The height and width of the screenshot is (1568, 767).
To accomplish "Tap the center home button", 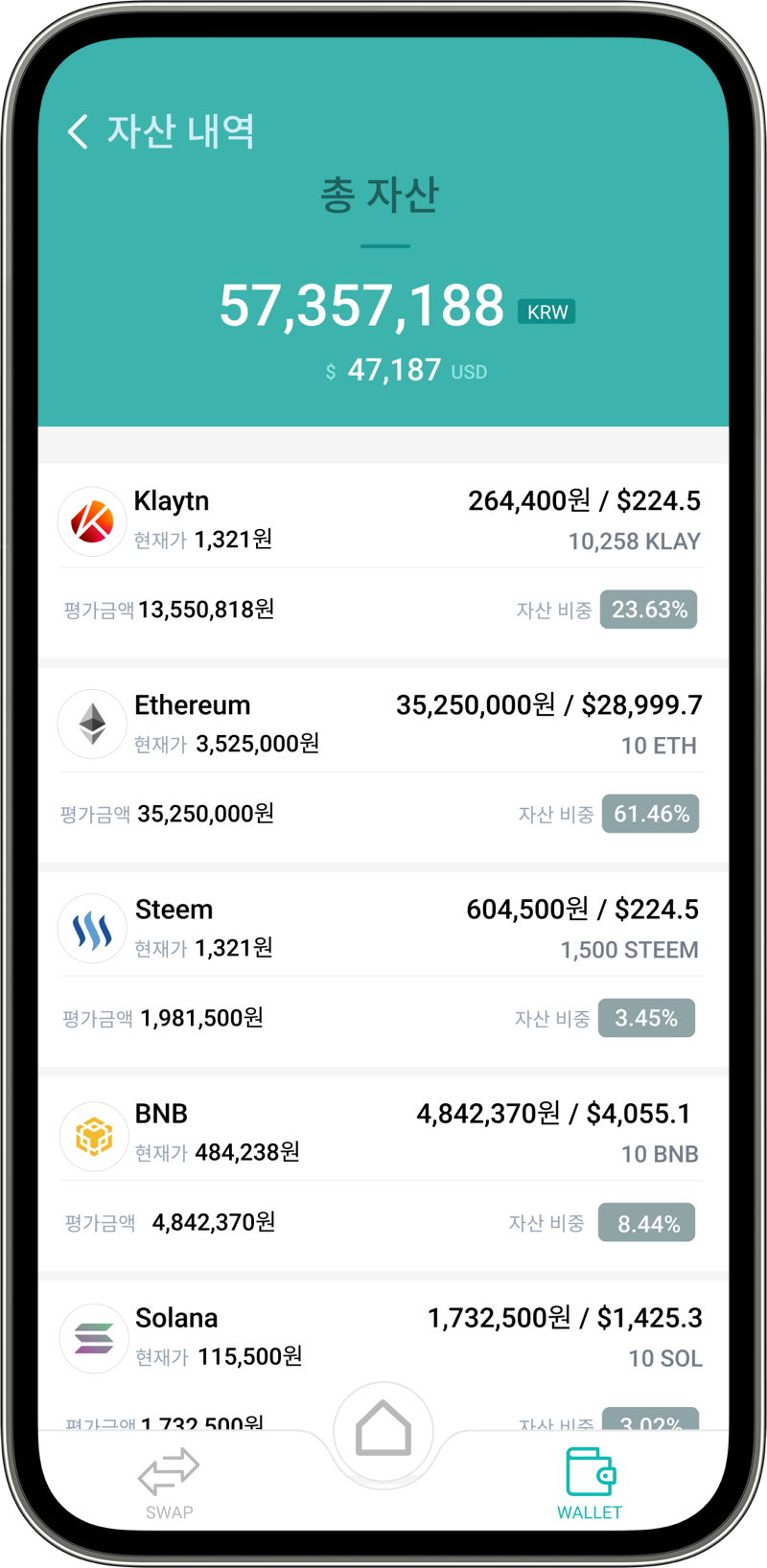I will tap(383, 1430).
